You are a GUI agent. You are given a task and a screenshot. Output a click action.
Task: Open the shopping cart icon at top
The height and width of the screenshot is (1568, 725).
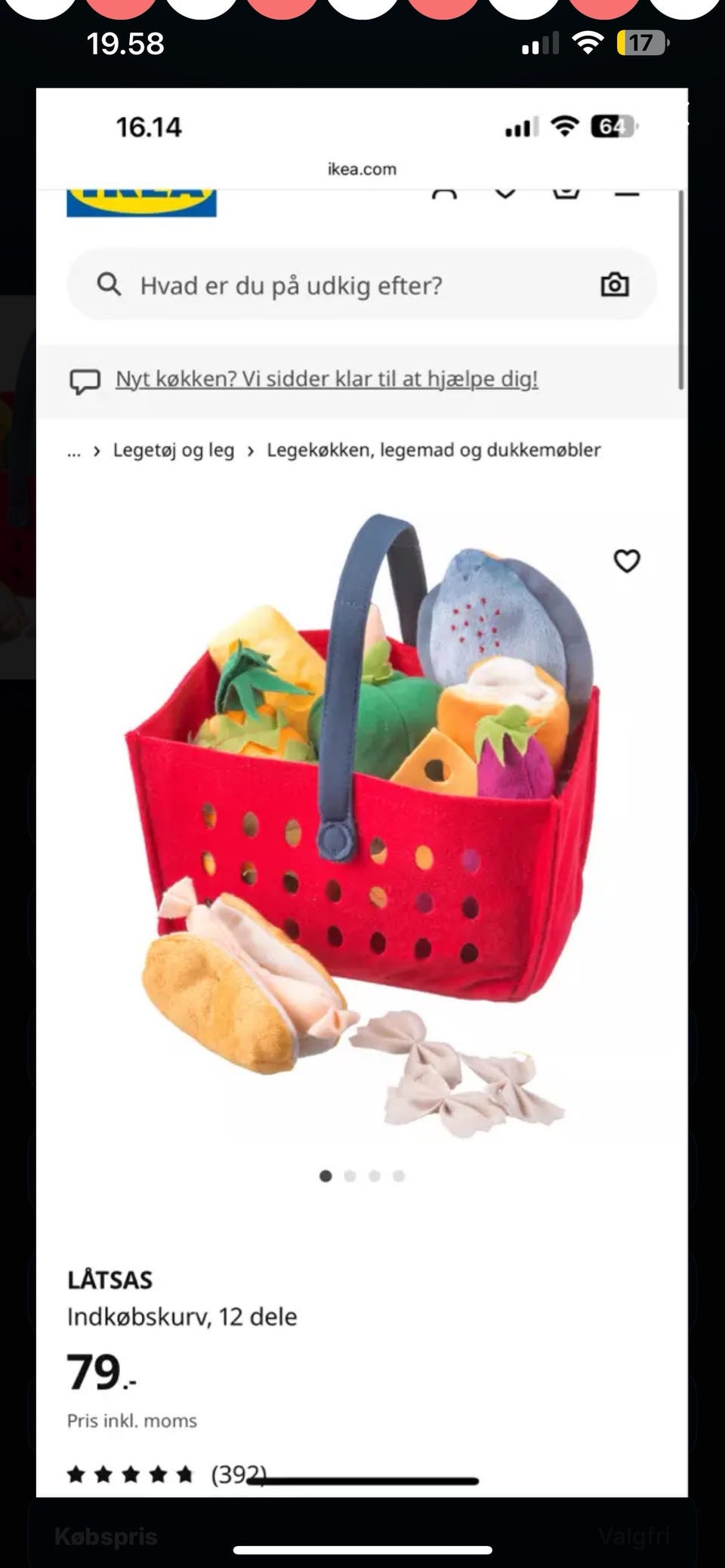tap(565, 190)
